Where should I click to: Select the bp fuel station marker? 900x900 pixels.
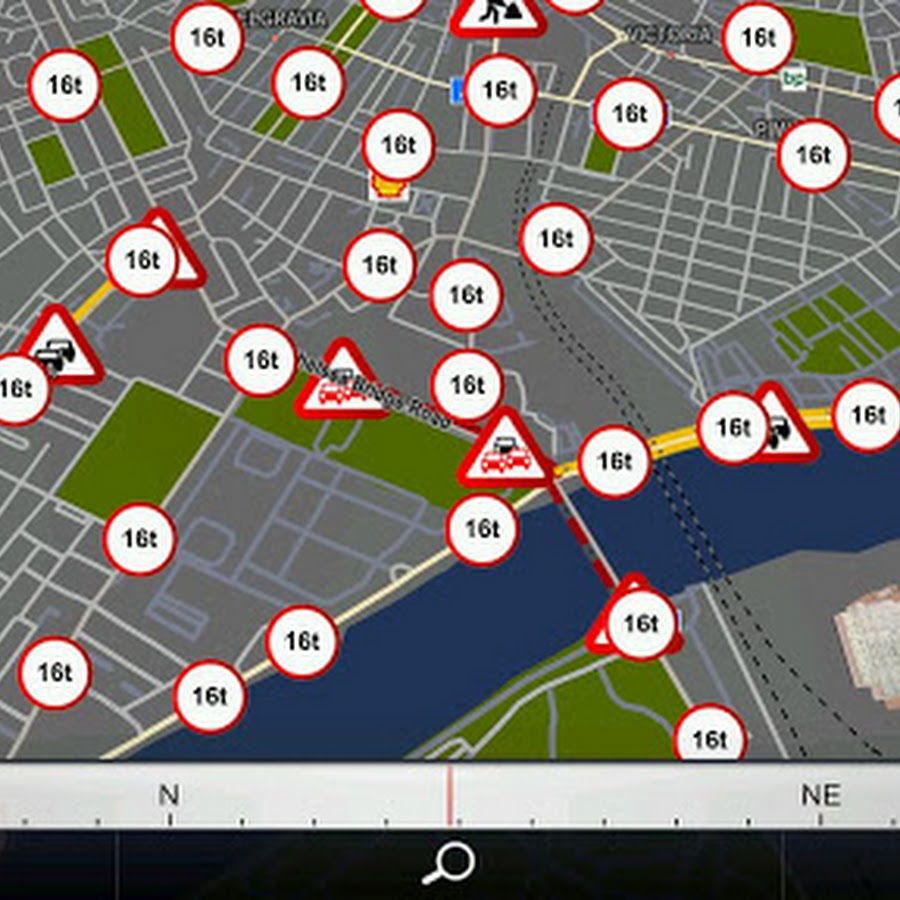tap(793, 78)
